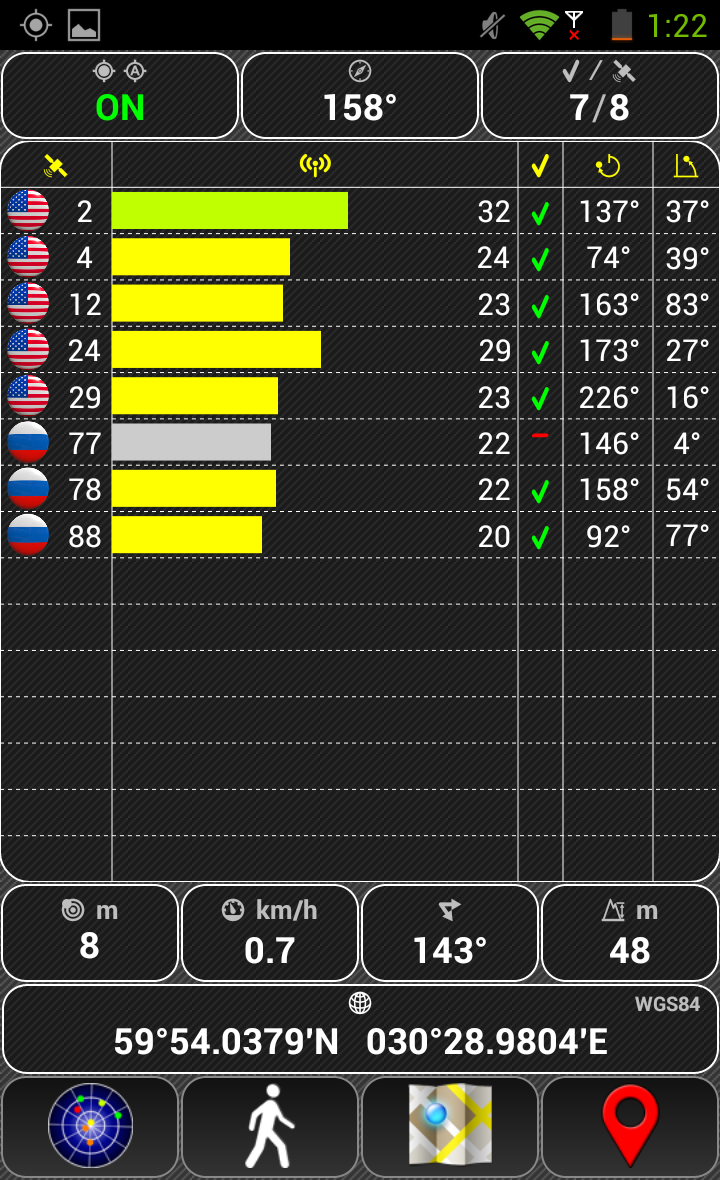This screenshot has height=1180, width=720.
Task: Tap the compass heading 158° panel
Action: tap(360, 95)
